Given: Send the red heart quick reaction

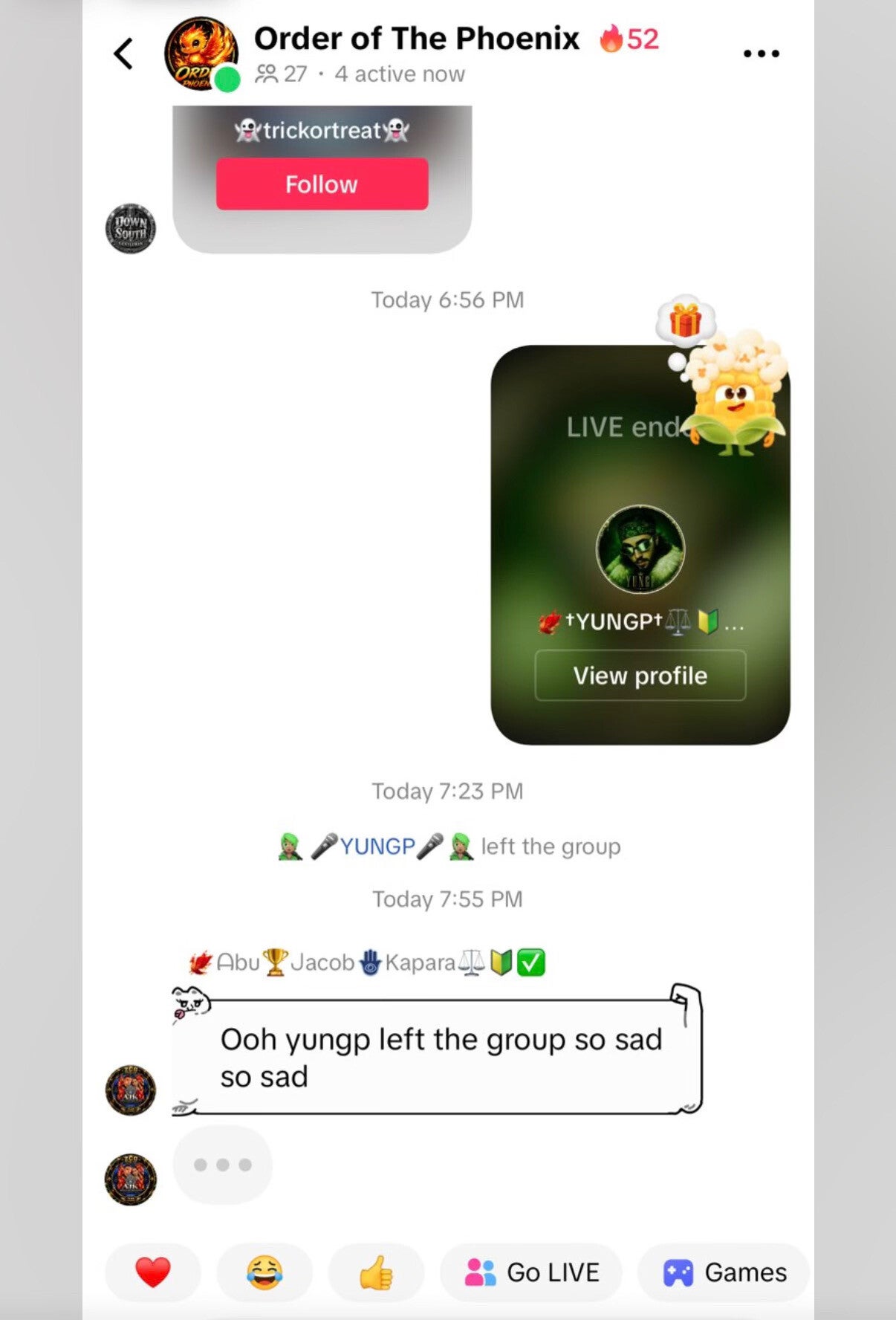Looking at the screenshot, I should (153, 1272).
